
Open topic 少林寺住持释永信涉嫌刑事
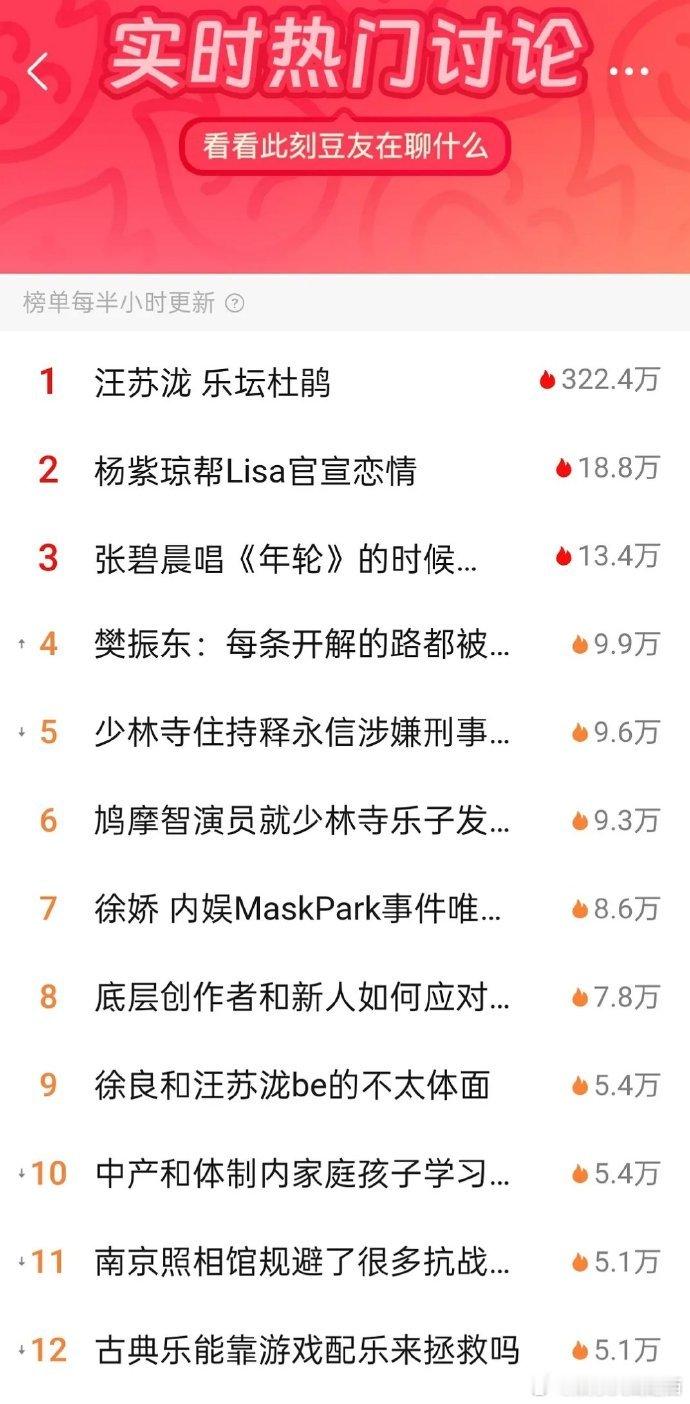tap(302, 733)
